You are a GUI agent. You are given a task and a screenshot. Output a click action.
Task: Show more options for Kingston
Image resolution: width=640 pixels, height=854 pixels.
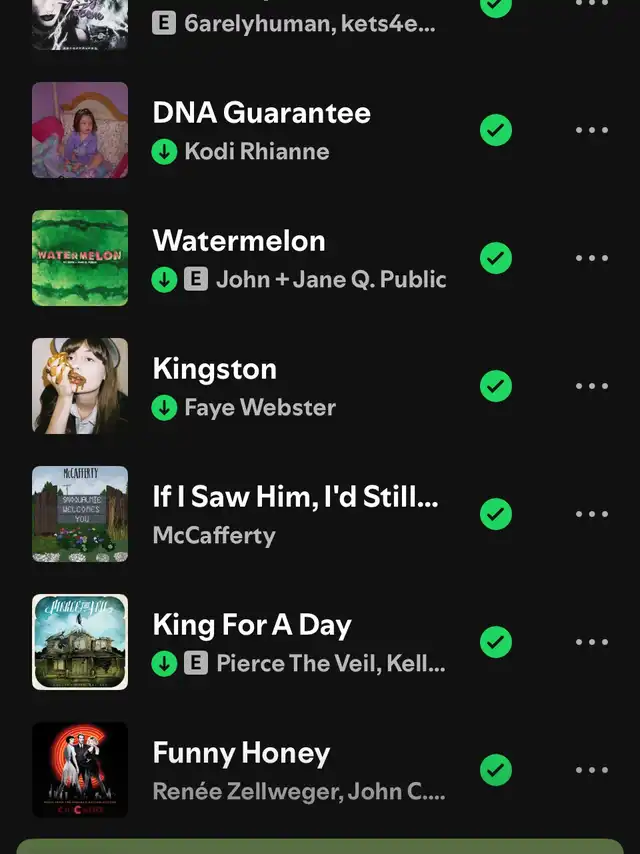[x=592, y=386]
